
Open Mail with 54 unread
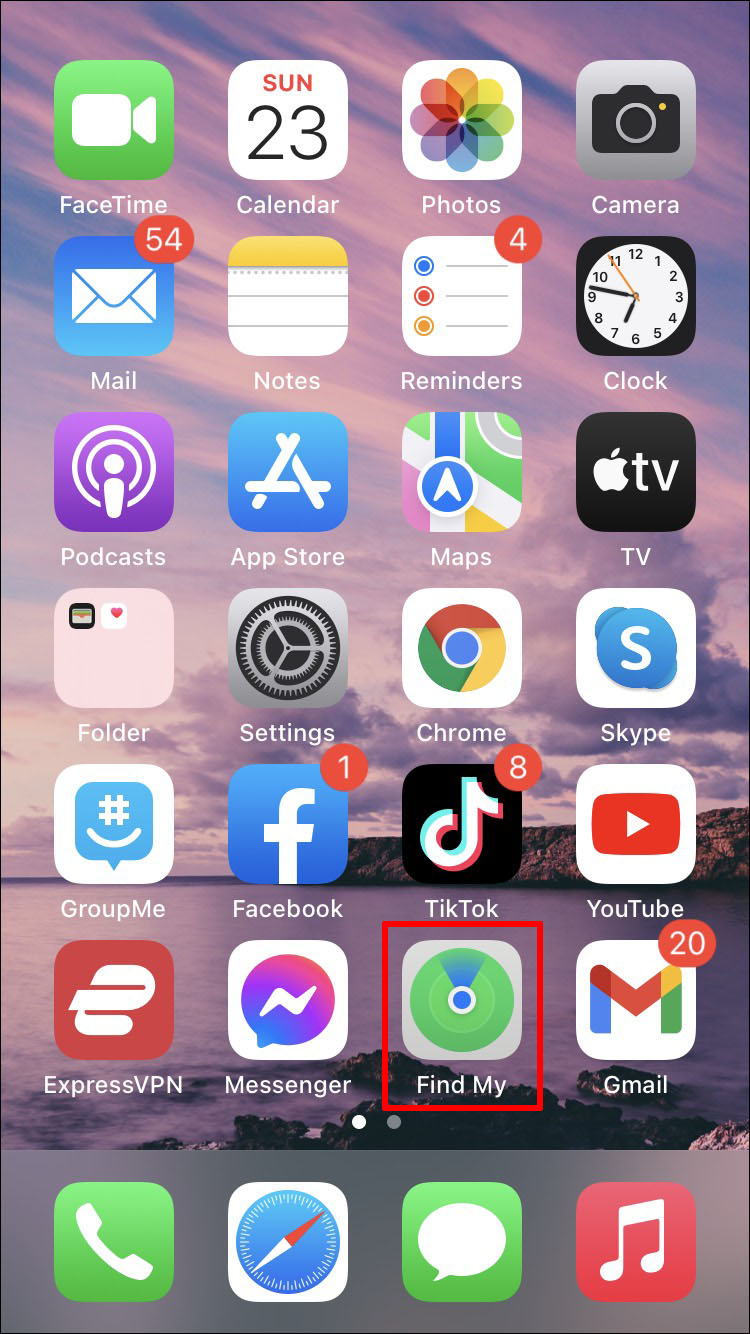tap(114, 296)
